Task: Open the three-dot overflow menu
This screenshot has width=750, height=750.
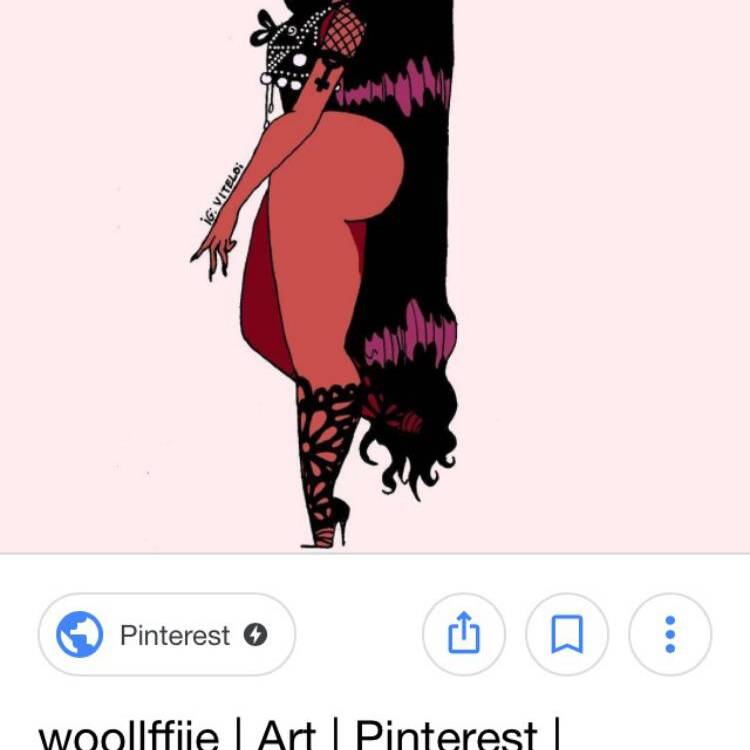Action: [x=669, y=635]
